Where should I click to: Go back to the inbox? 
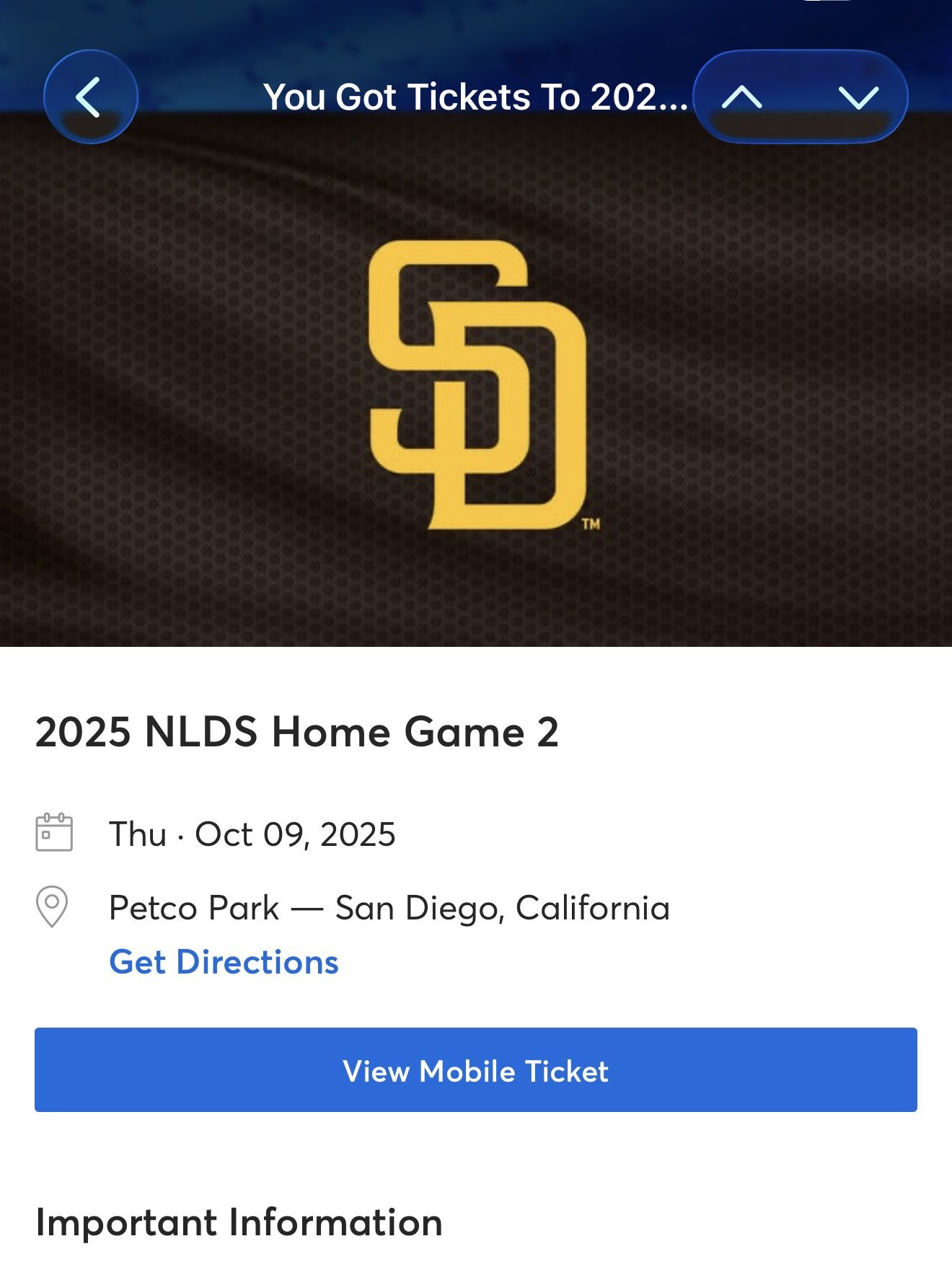coord(90,97)
